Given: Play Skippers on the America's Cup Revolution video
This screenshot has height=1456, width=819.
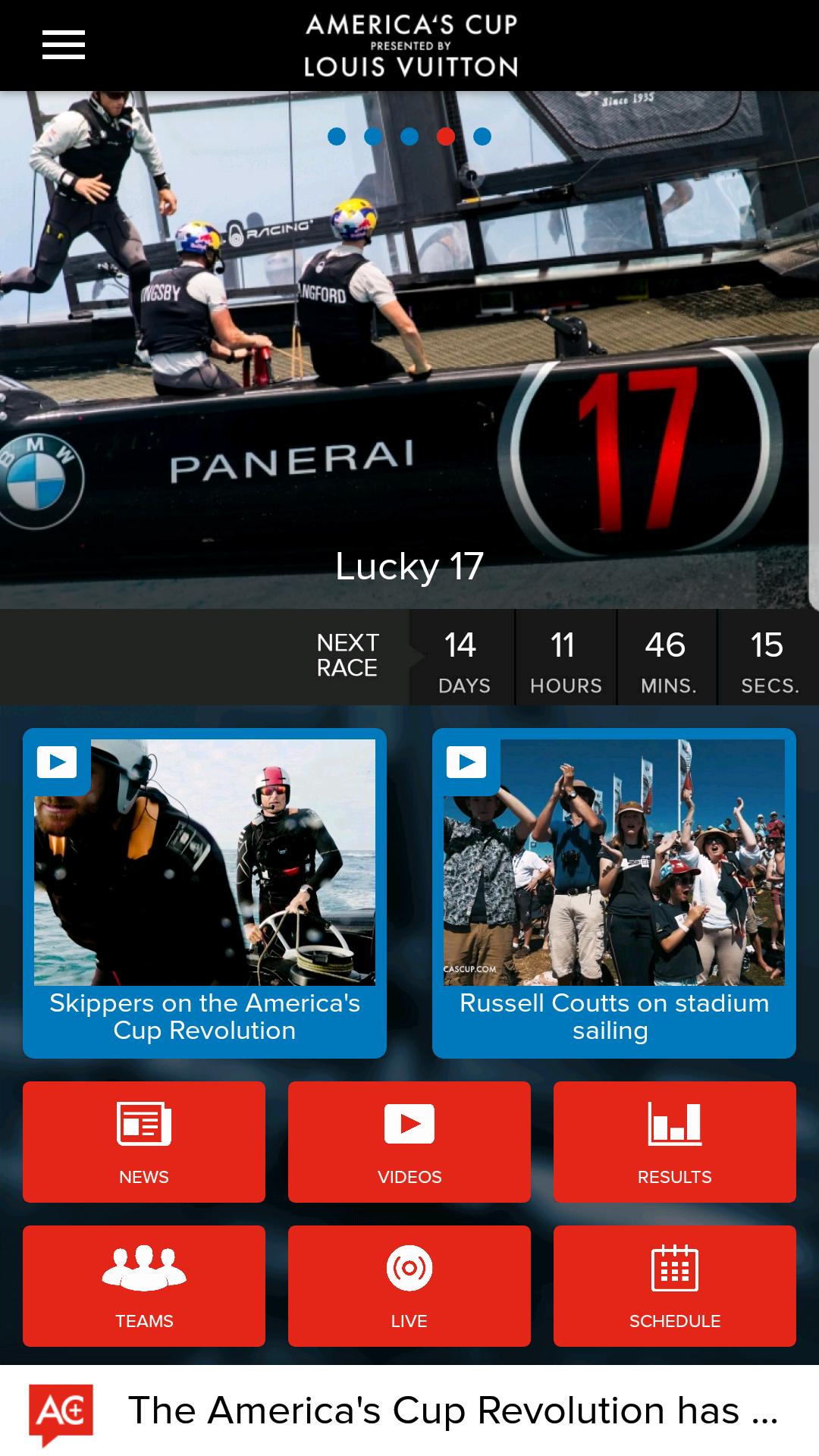Looking at the screenshot, I should click(x=205, y=892).
